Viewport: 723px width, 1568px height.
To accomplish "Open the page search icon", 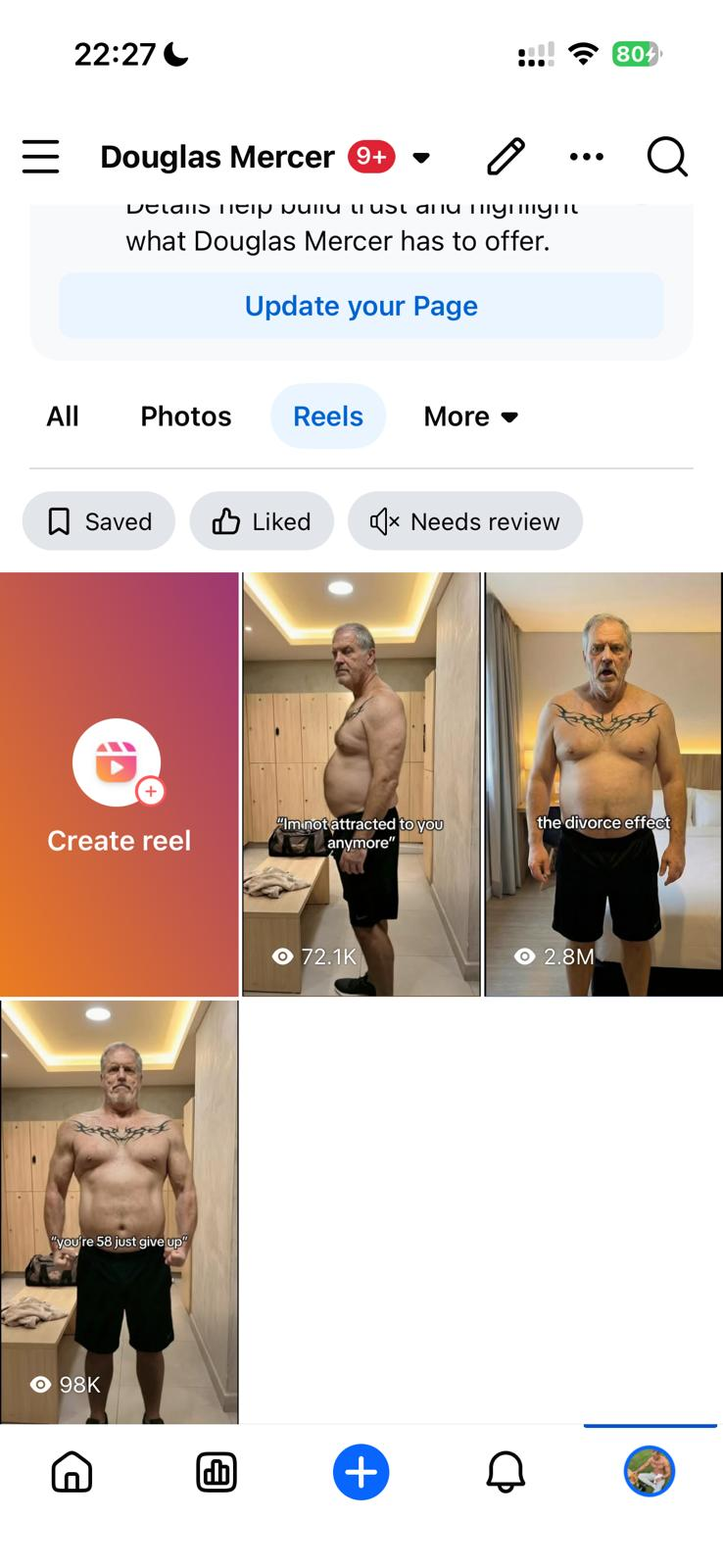I will pyautogui.click(x=667, y=157).
